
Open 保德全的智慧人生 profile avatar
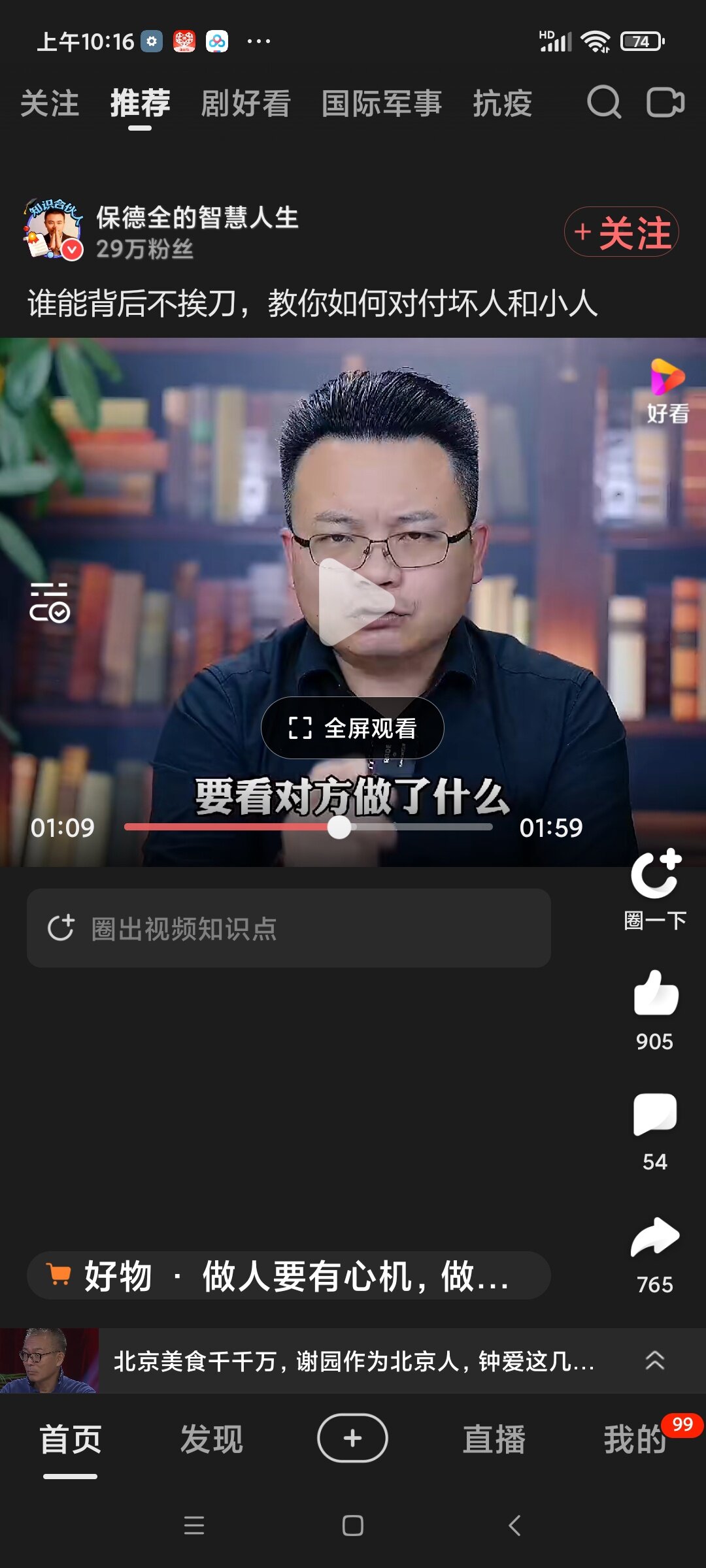(x=54, y=230)
